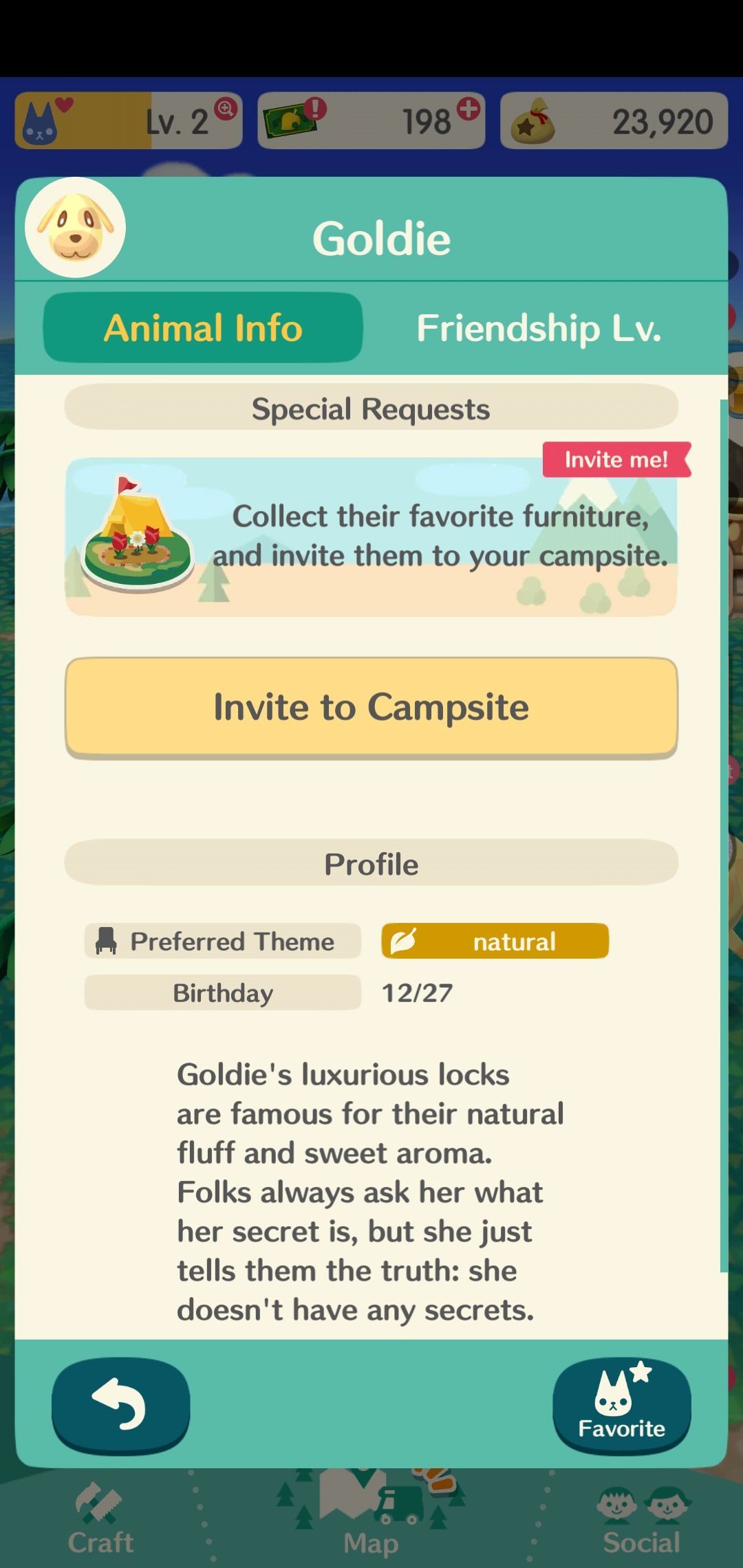Screen dimensions: 743x1568
Task: Expand the Special Requests section
Action: pos(371,407)
